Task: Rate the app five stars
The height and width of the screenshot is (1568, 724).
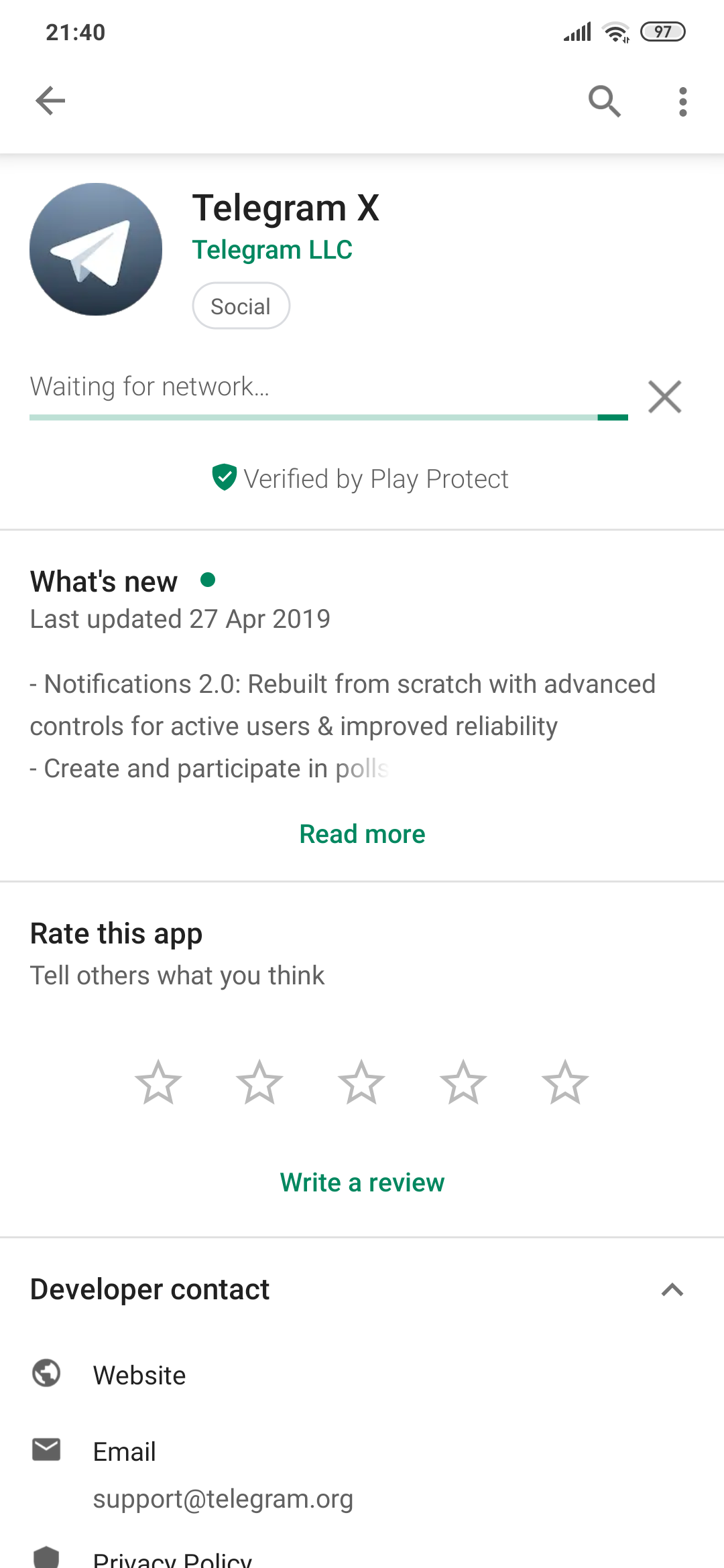Action: [565, 1082]
